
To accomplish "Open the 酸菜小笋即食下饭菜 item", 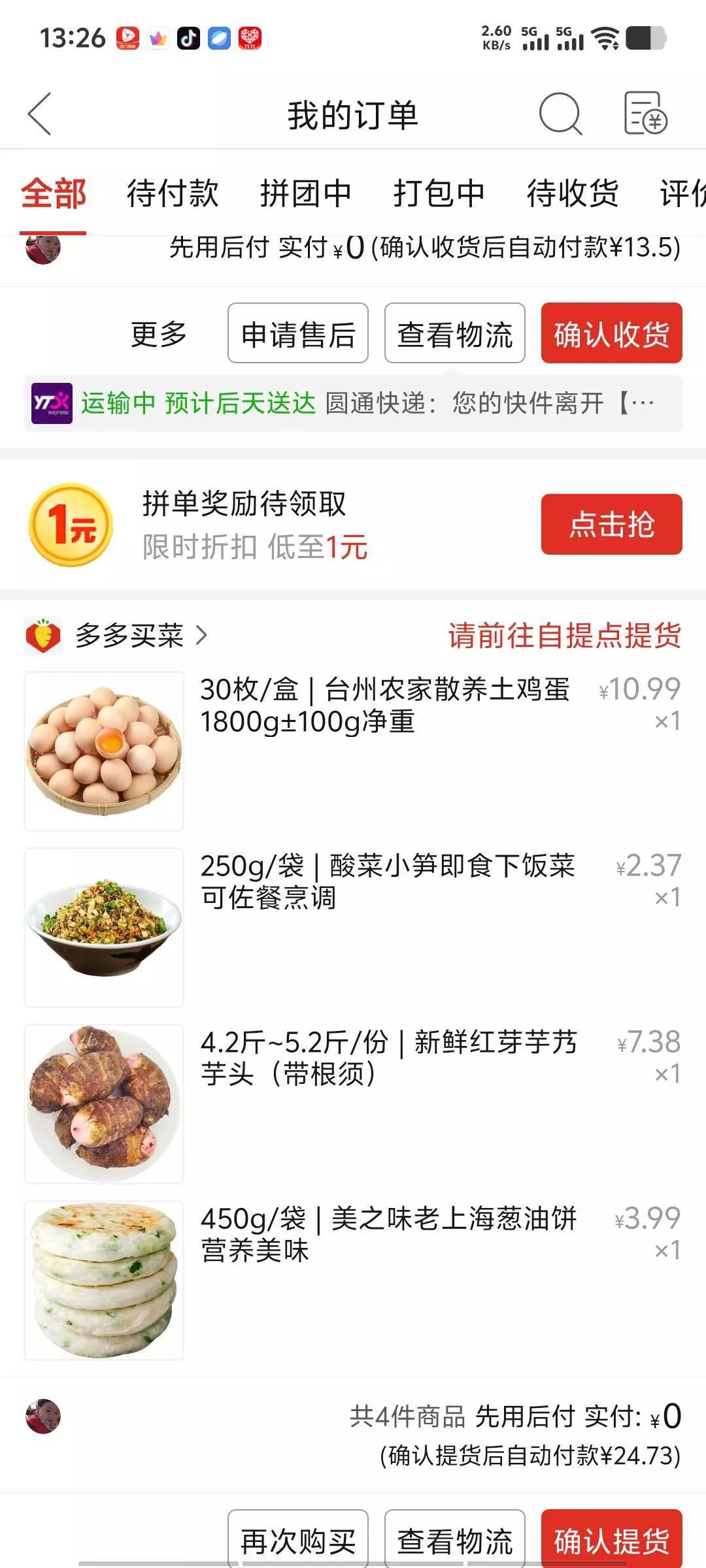I will pyautogui.click(x=387, y=881).
